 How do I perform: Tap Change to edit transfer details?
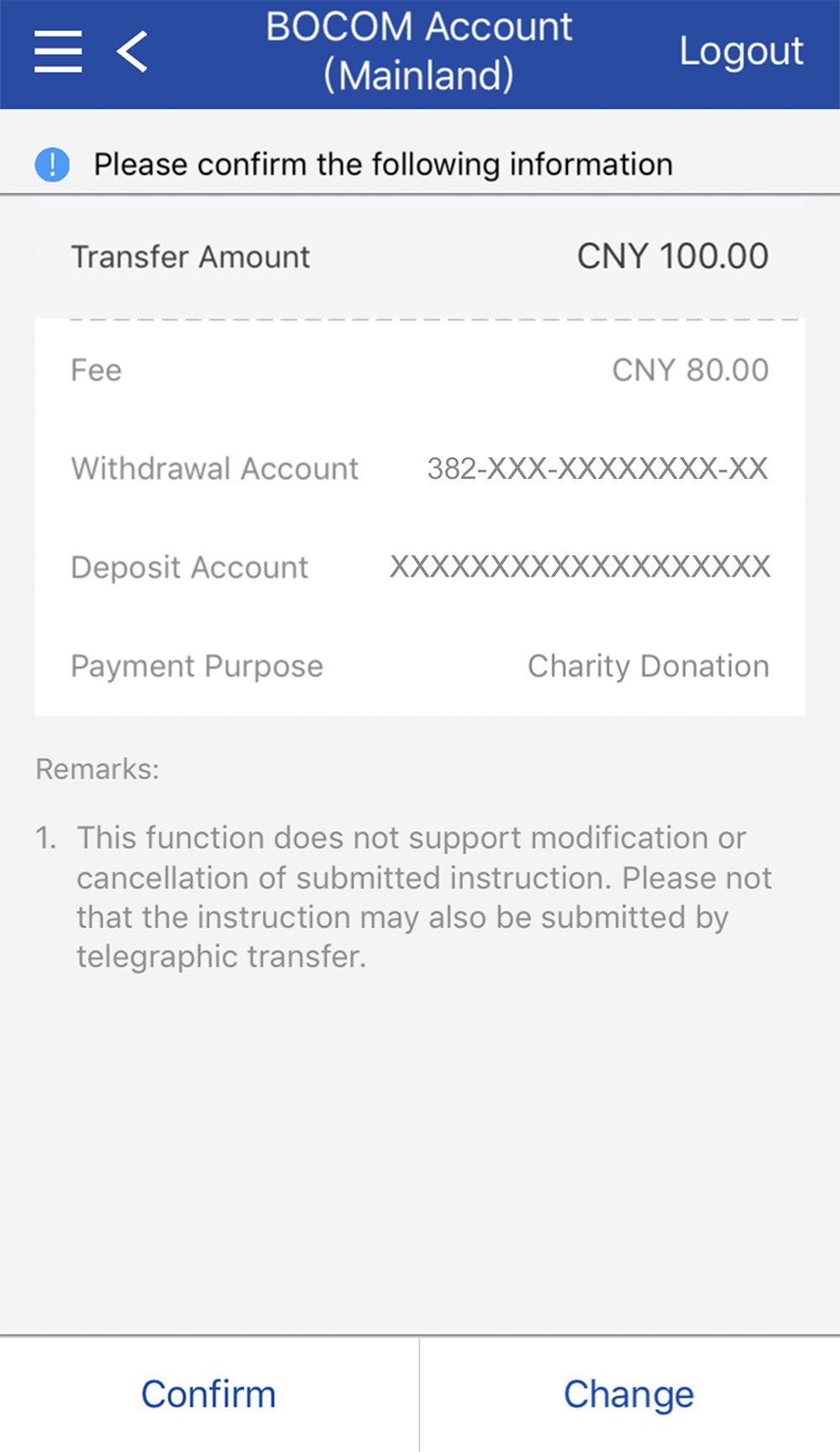[x=629, y=1394]
